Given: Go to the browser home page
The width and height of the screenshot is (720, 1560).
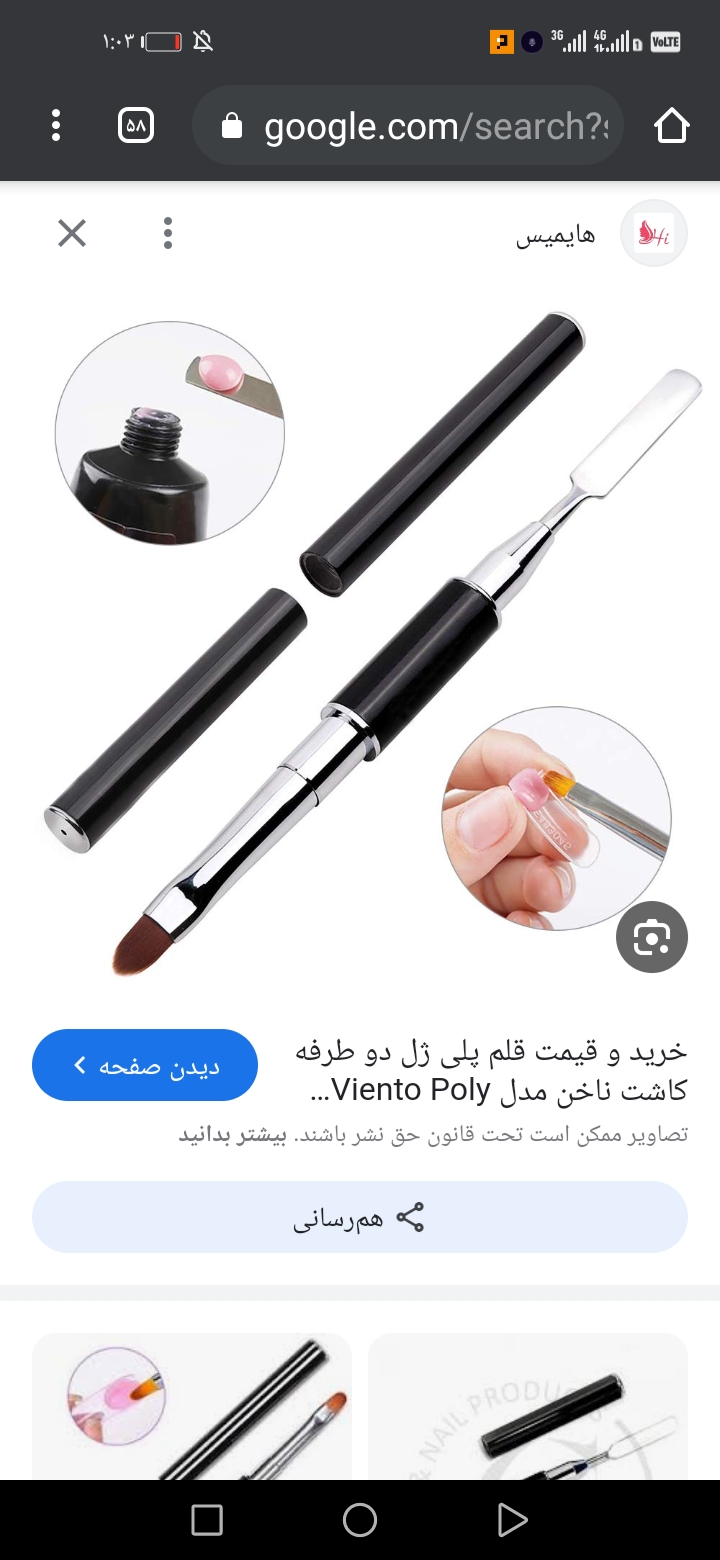Looking at the screenshot, I should 671,126.
